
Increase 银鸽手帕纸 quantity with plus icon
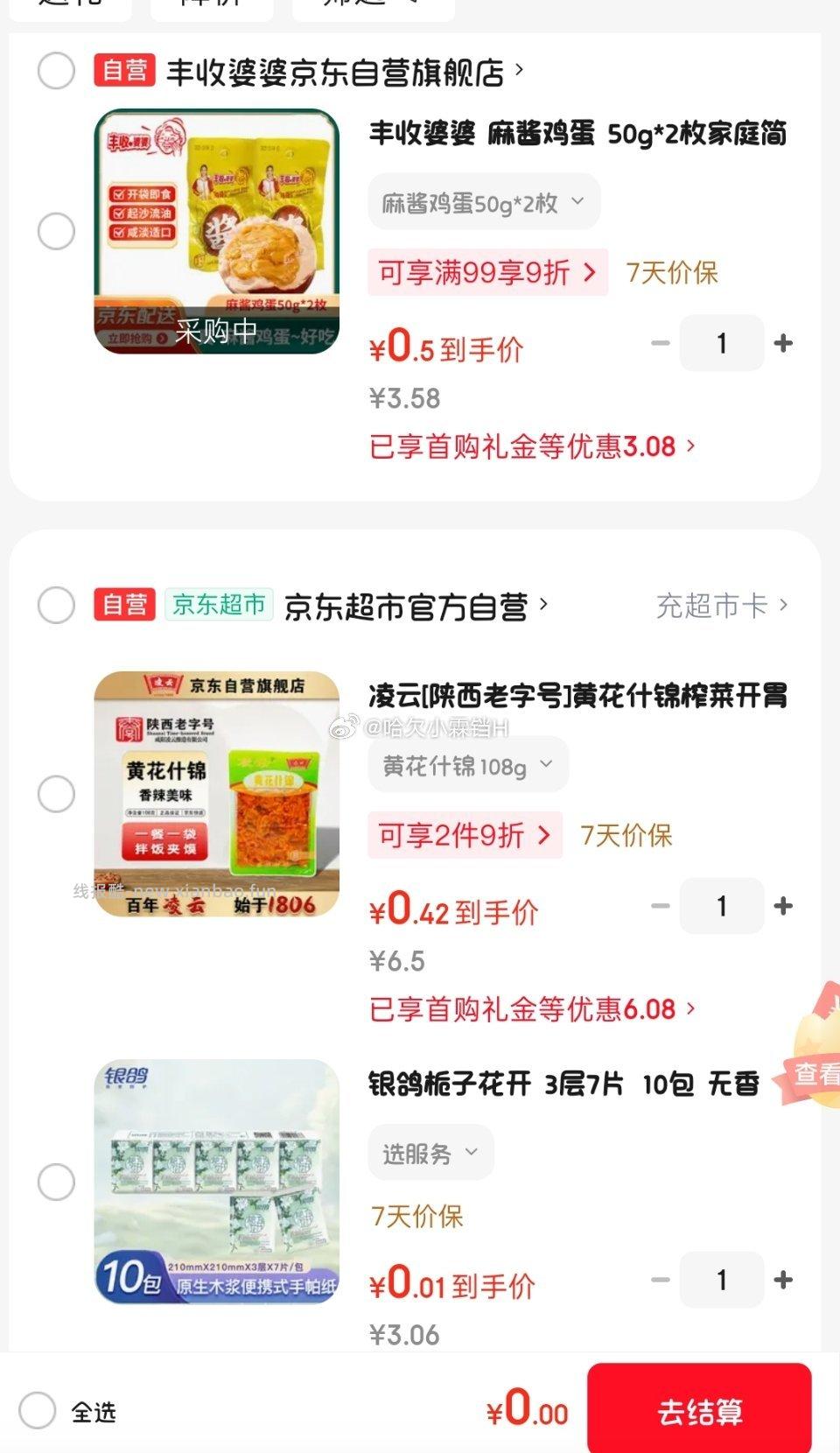783,1280
